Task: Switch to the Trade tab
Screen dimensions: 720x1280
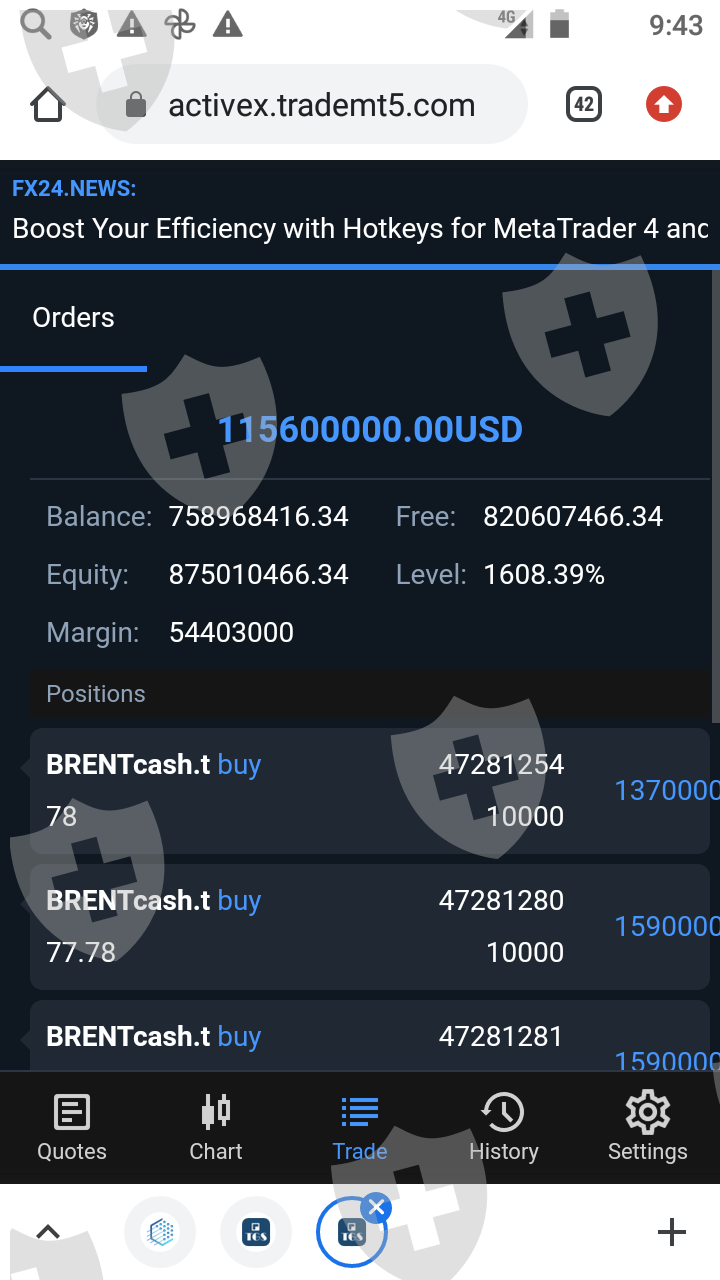Action: tap(360, 1128)
